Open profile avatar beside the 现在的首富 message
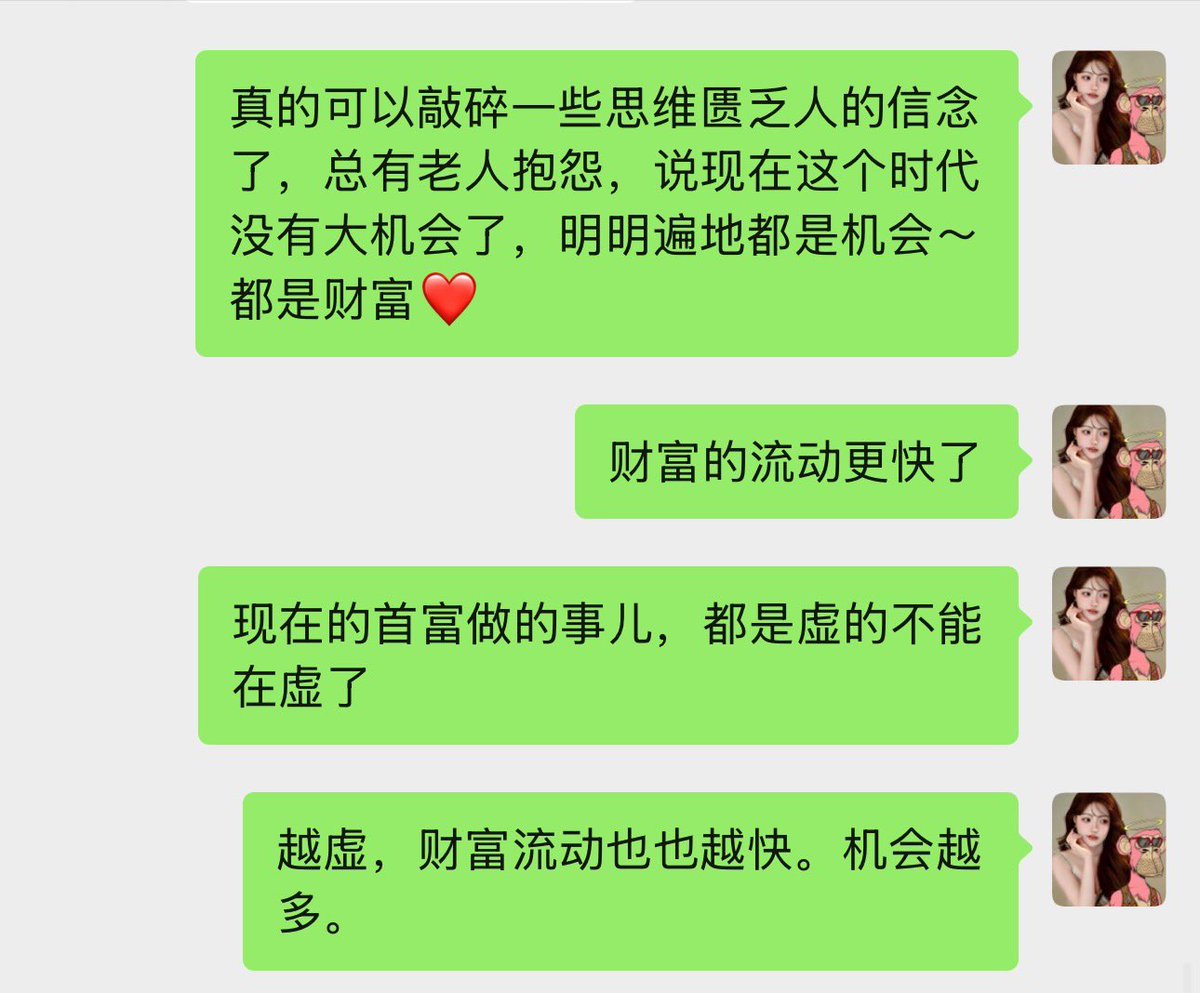The width and height of the screenshot is (1200, 993). (x=1108, y=623)
